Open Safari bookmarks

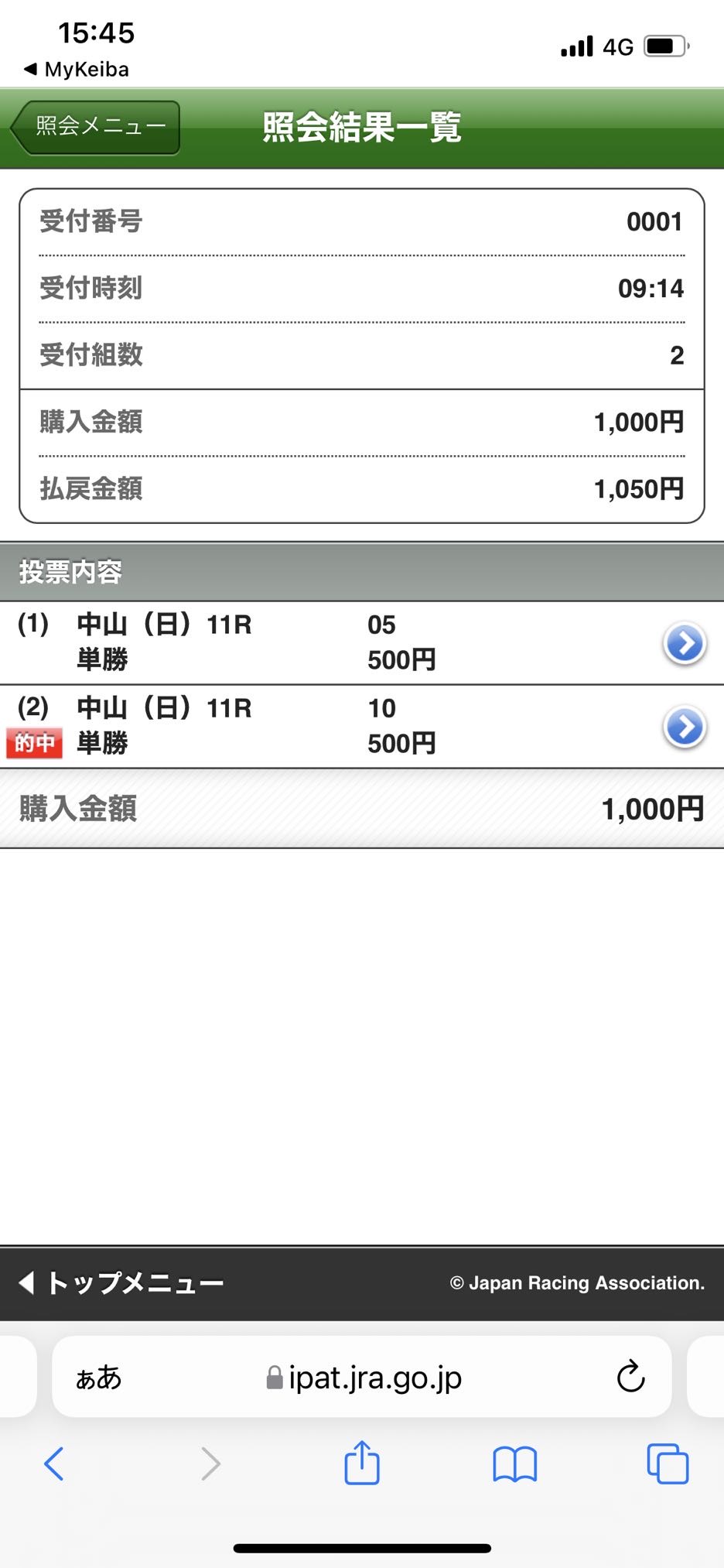point(514,1464)
